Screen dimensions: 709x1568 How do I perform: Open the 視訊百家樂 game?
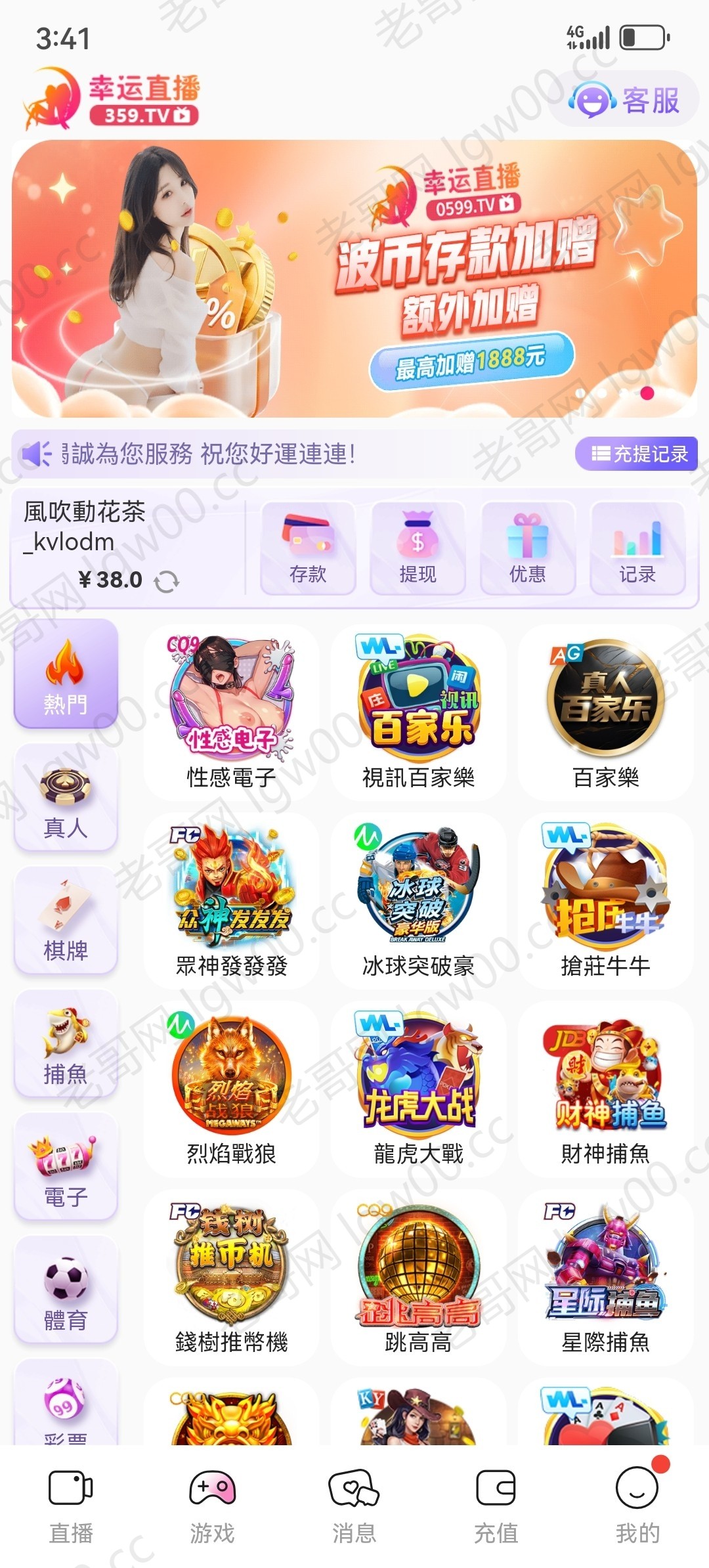(418, 712)
